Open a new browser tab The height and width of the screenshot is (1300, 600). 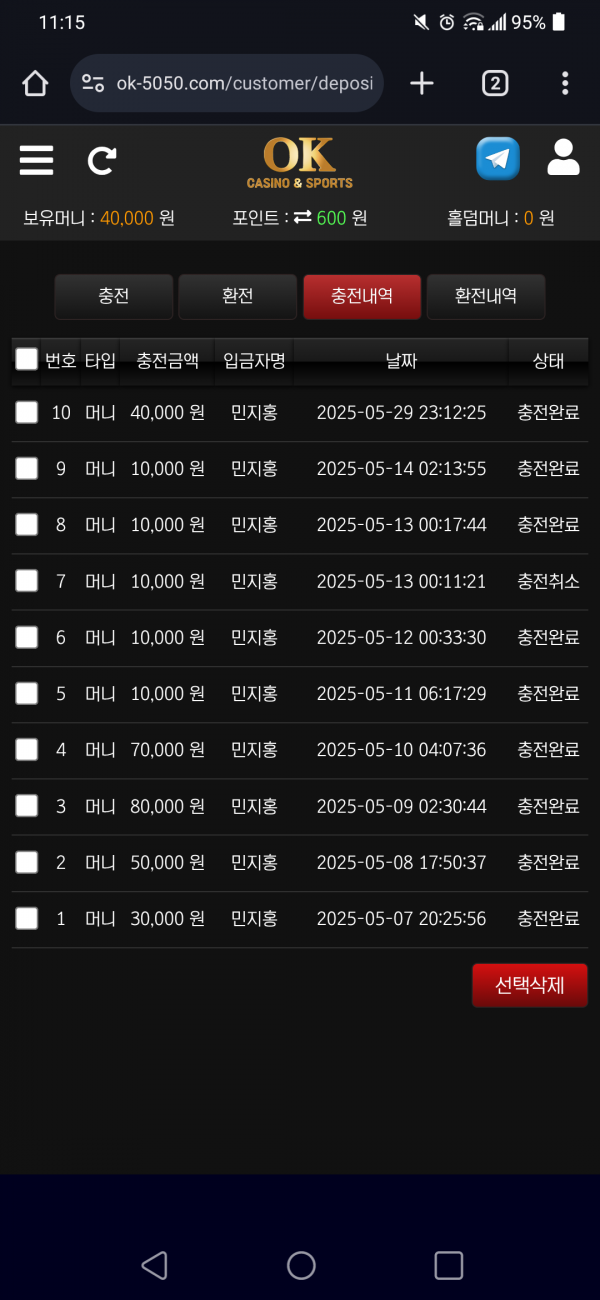(422, 83)
